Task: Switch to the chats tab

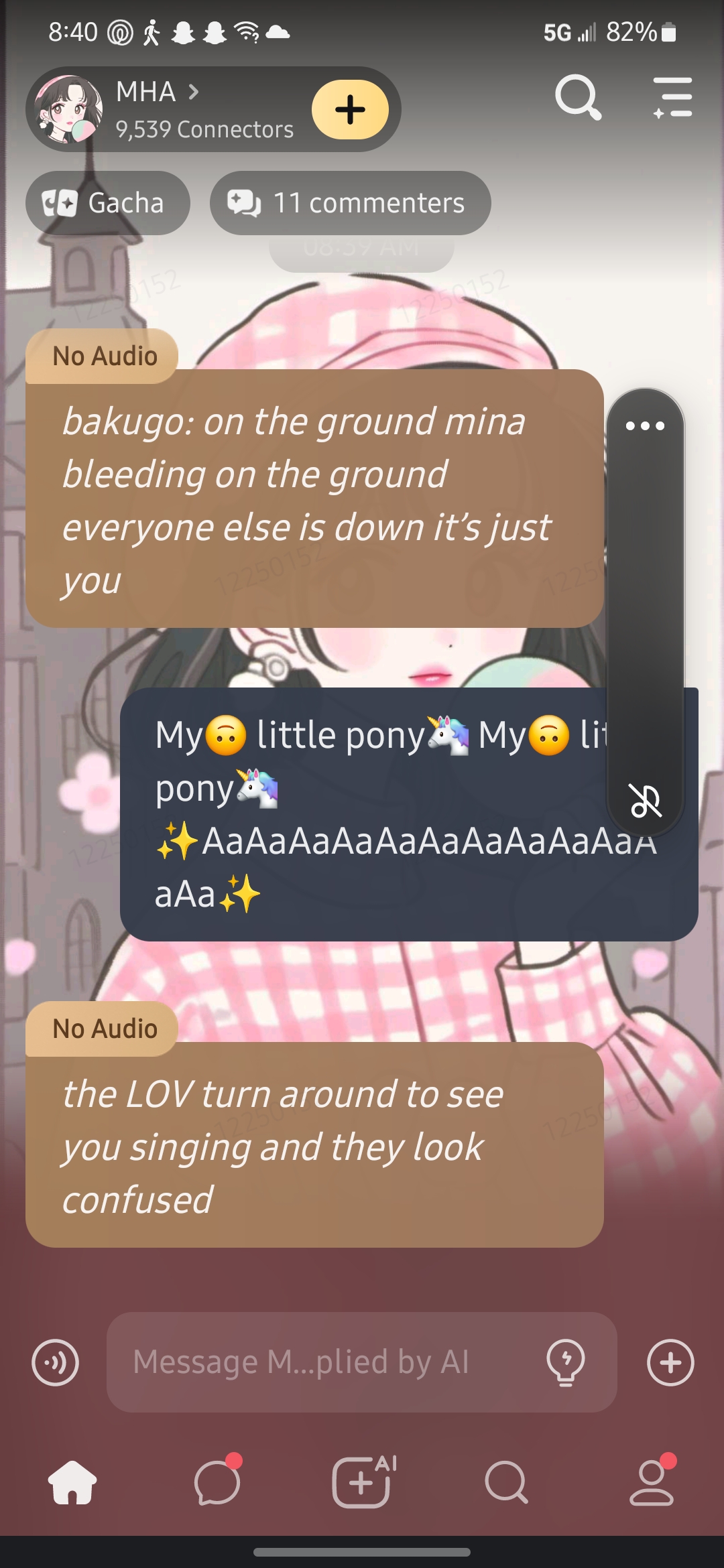Action: click(217, 1482)
